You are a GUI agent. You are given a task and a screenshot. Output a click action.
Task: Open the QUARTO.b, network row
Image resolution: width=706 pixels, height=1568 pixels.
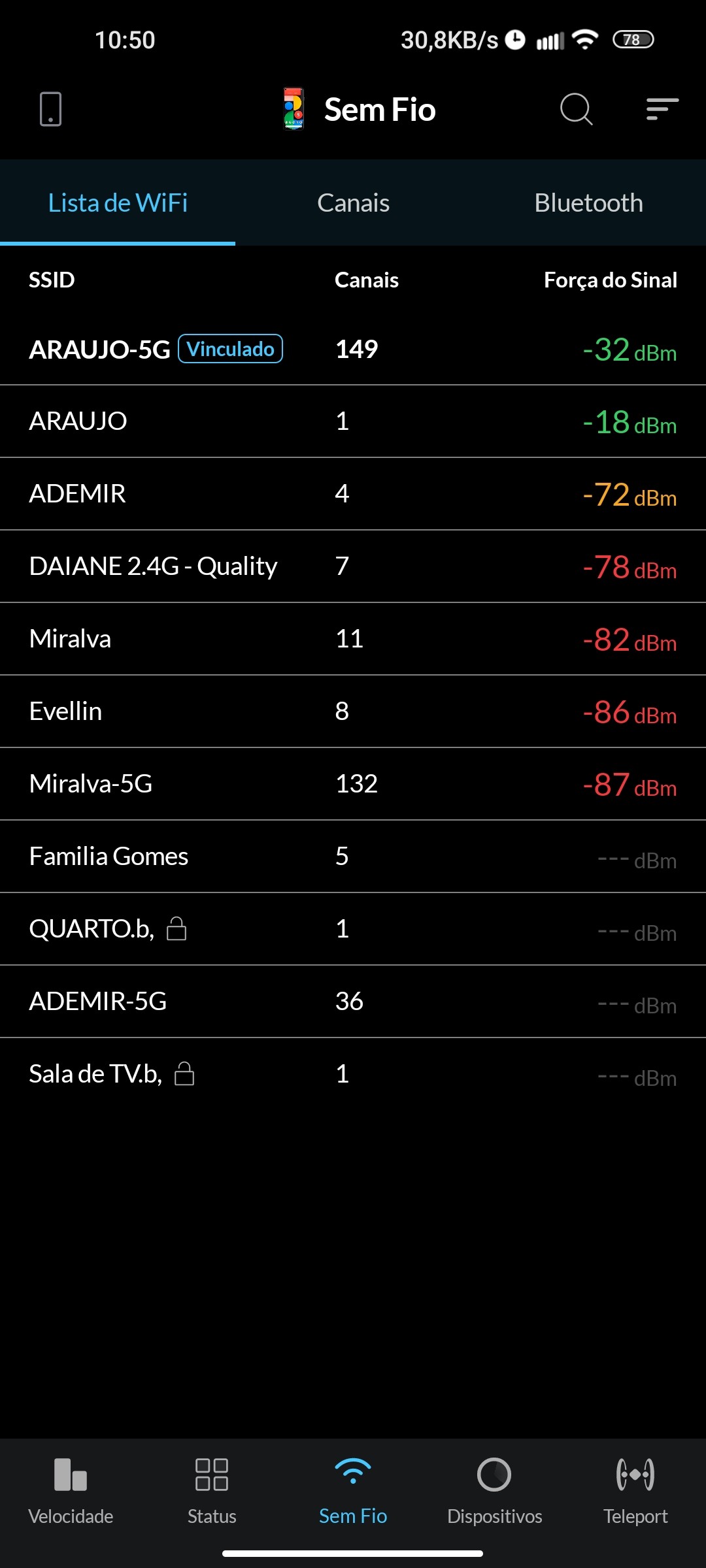tap(353, 929)
